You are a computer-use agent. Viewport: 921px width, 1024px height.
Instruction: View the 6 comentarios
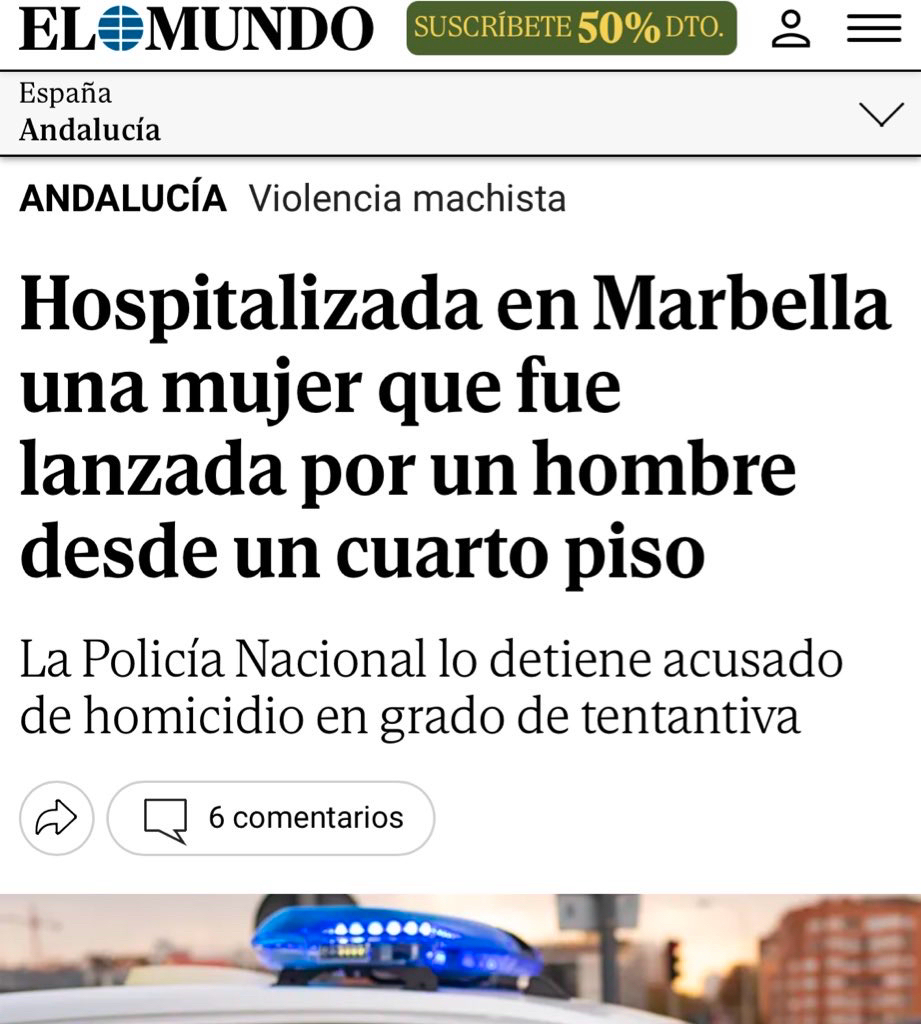[271, 818]
